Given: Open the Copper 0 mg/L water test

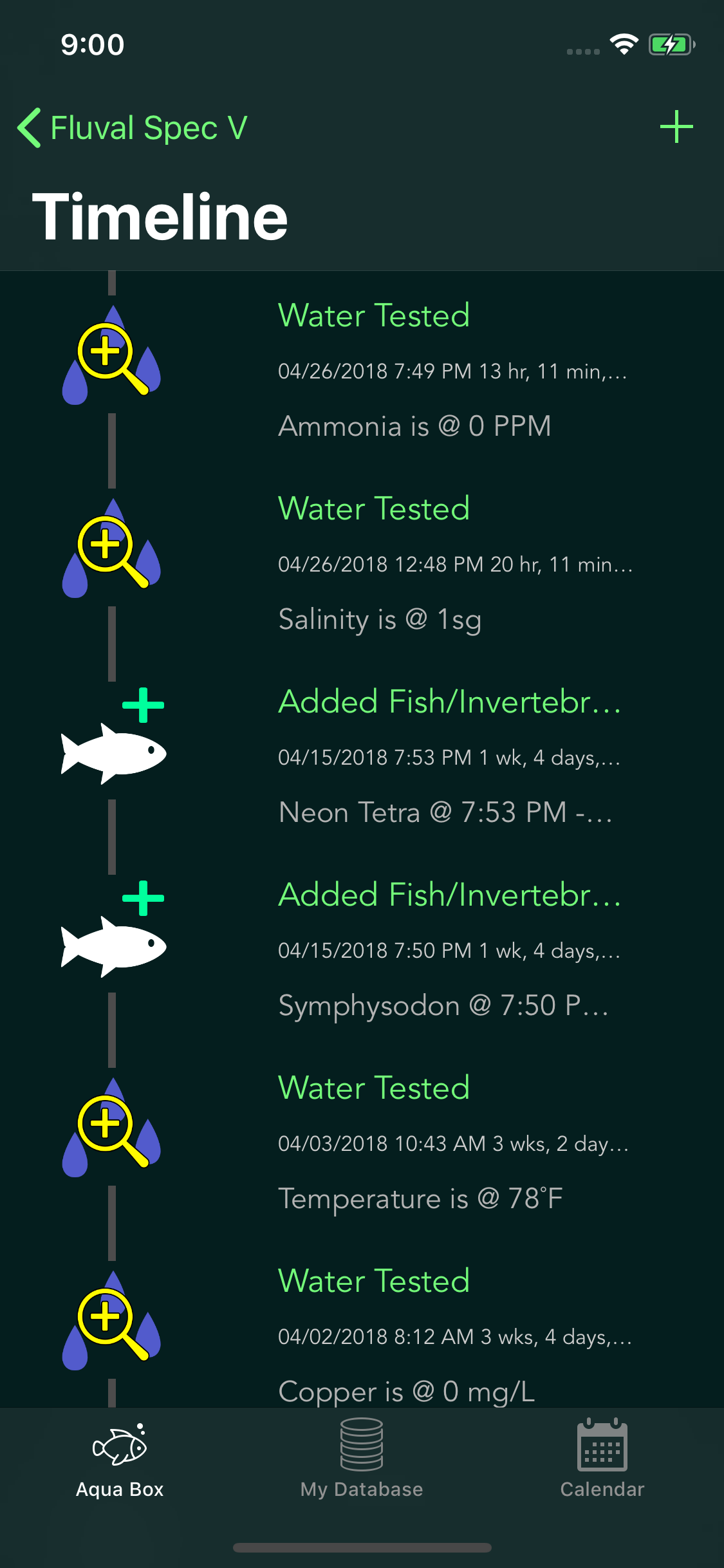Looking at the screenshot, I should (362, 1322).
